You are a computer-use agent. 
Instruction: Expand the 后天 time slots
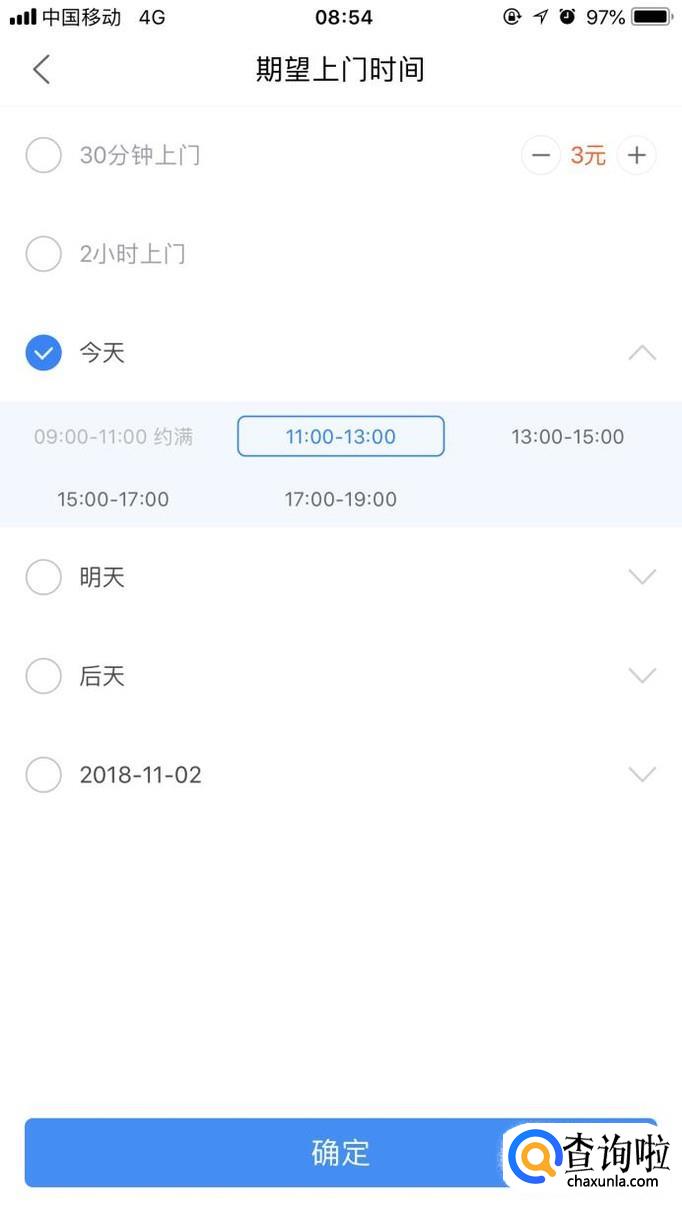pyautogui.click(x=642, y=676)
